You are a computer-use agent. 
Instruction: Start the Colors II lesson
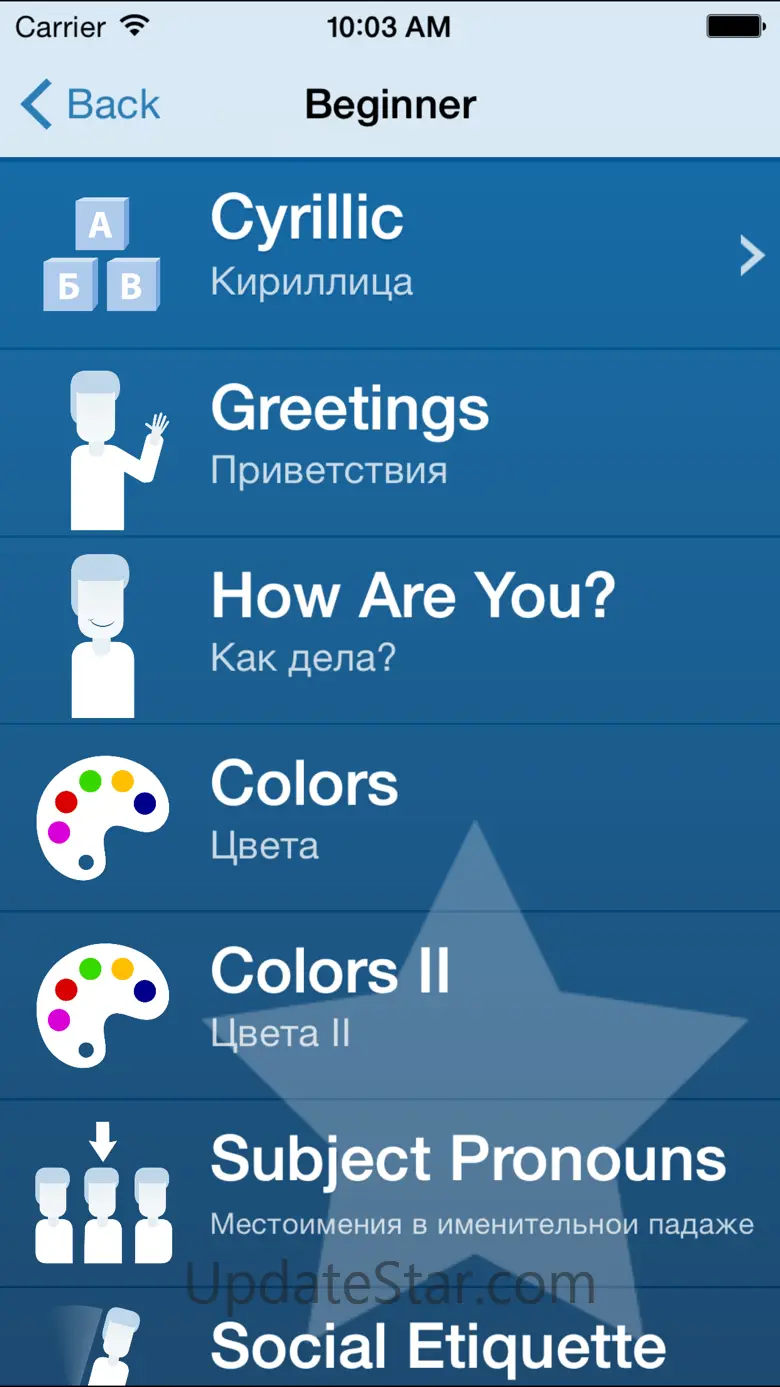click(390, 1006)
